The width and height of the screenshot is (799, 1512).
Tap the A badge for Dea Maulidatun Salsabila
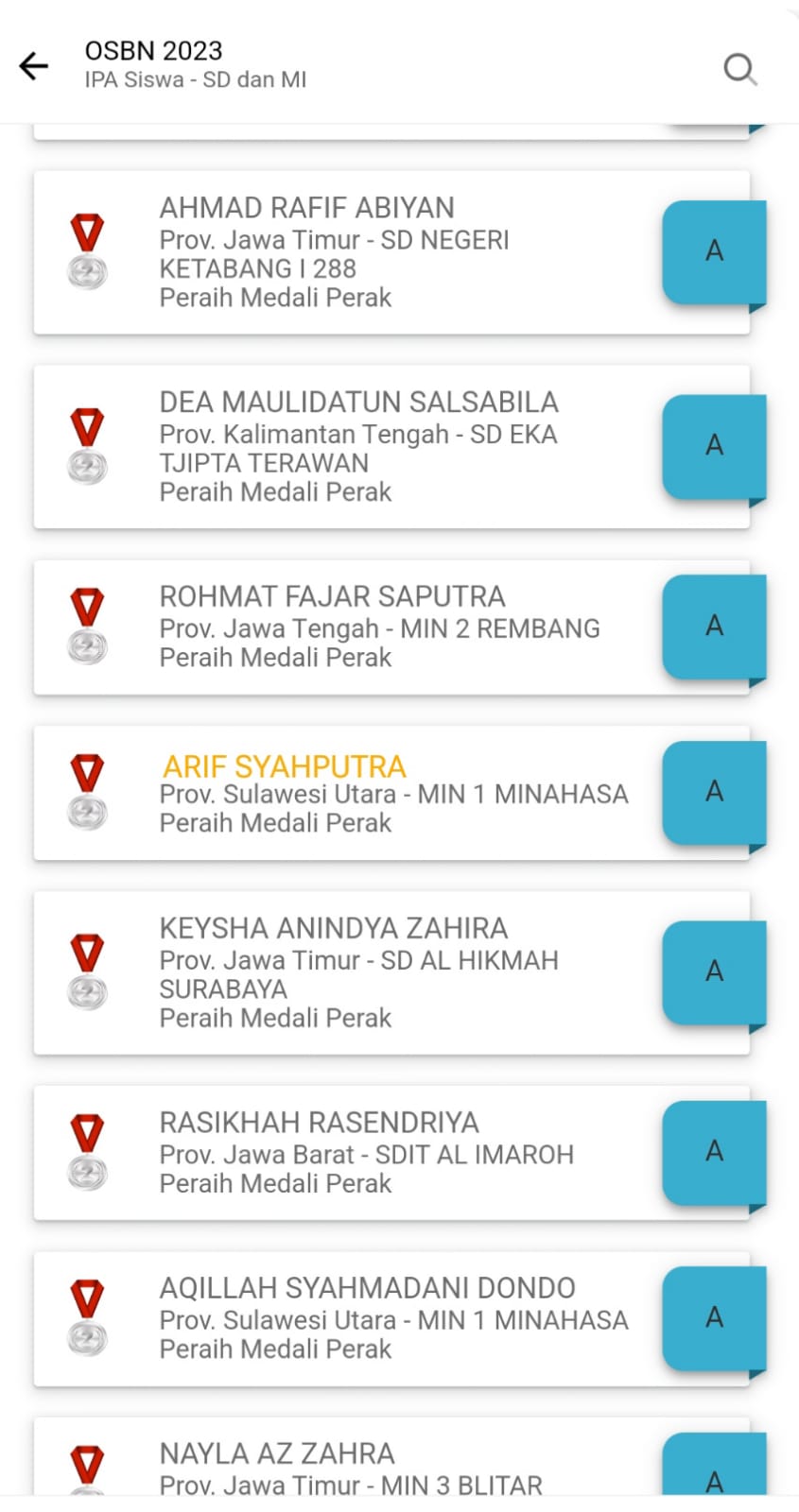tap(714, 446)
